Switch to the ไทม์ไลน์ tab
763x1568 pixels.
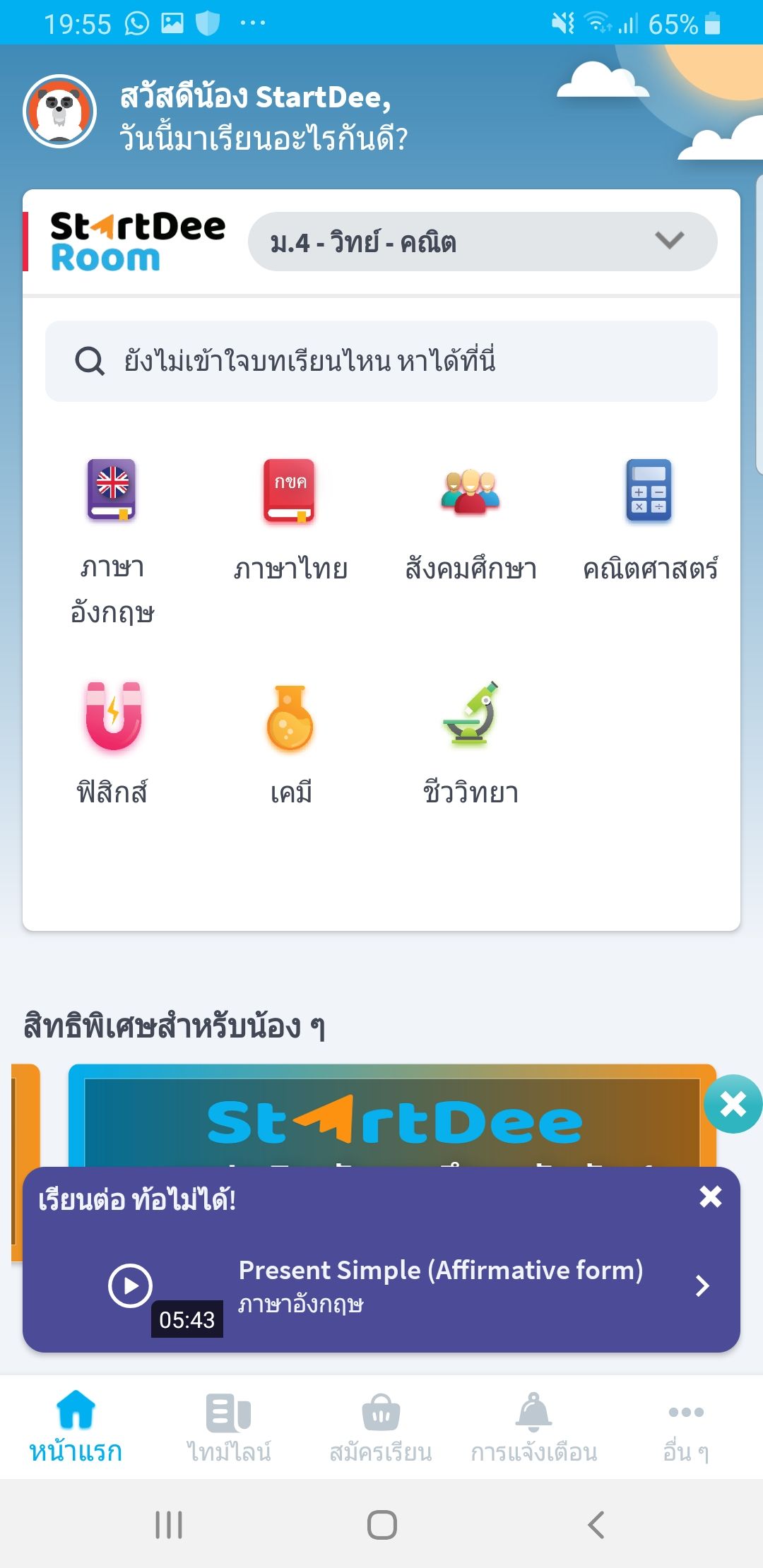[x=229, y=1427]
